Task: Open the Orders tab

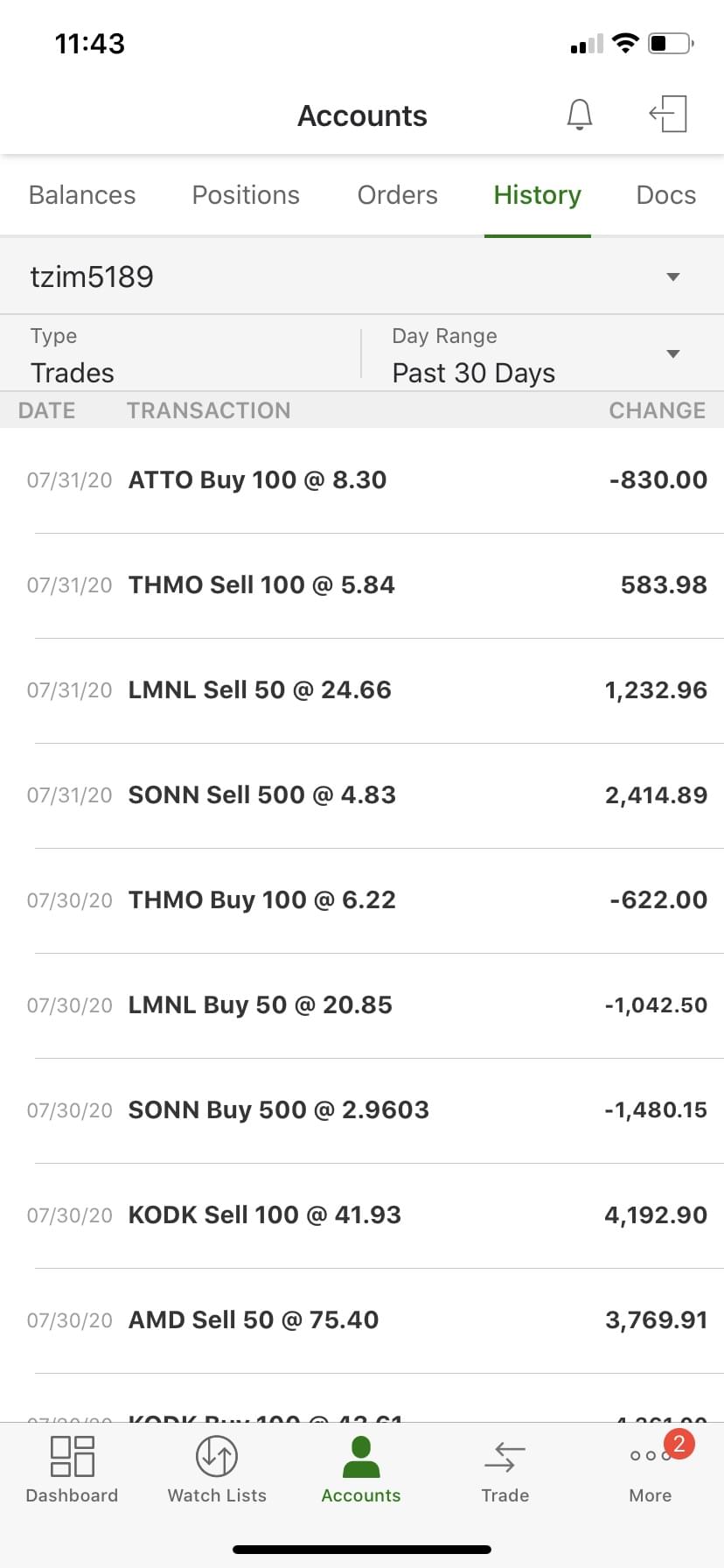Action: 397,195
